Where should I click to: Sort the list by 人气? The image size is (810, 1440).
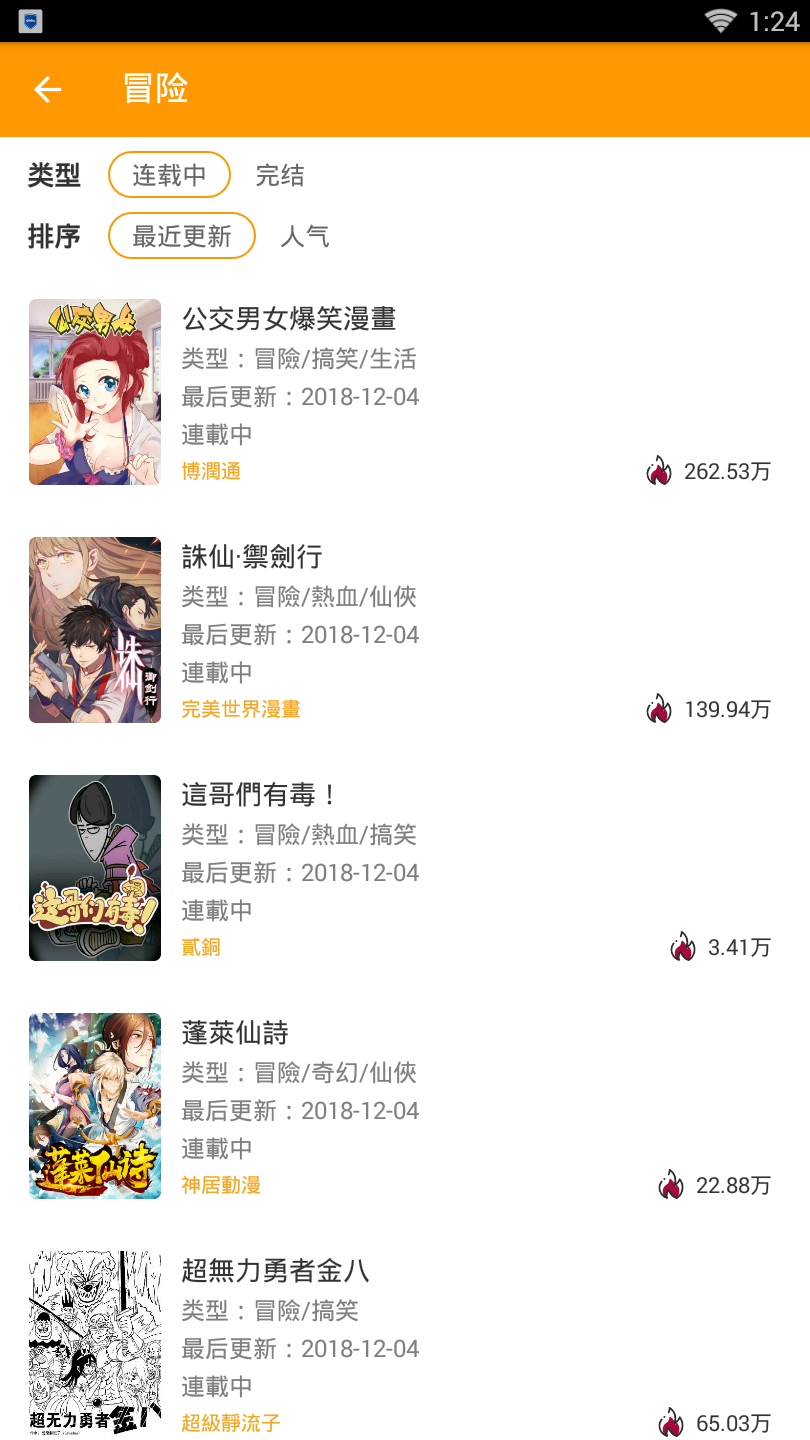[305, 236]
